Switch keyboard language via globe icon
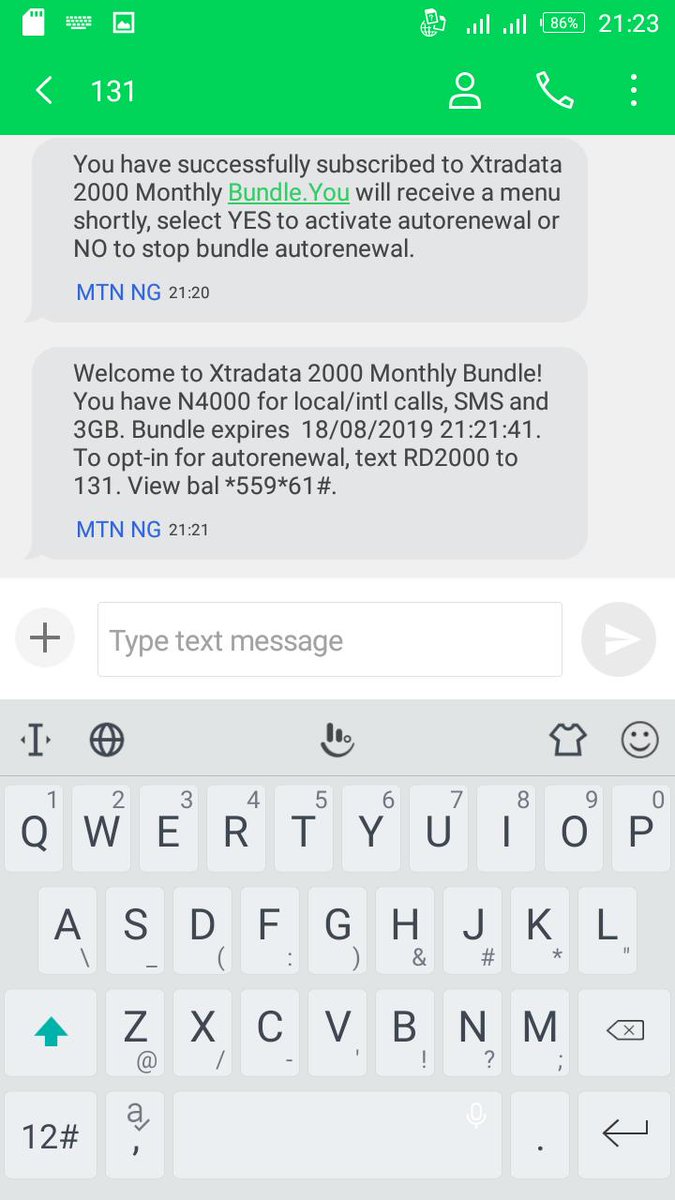Screen dimensions: 675x1200 [107, 740]
